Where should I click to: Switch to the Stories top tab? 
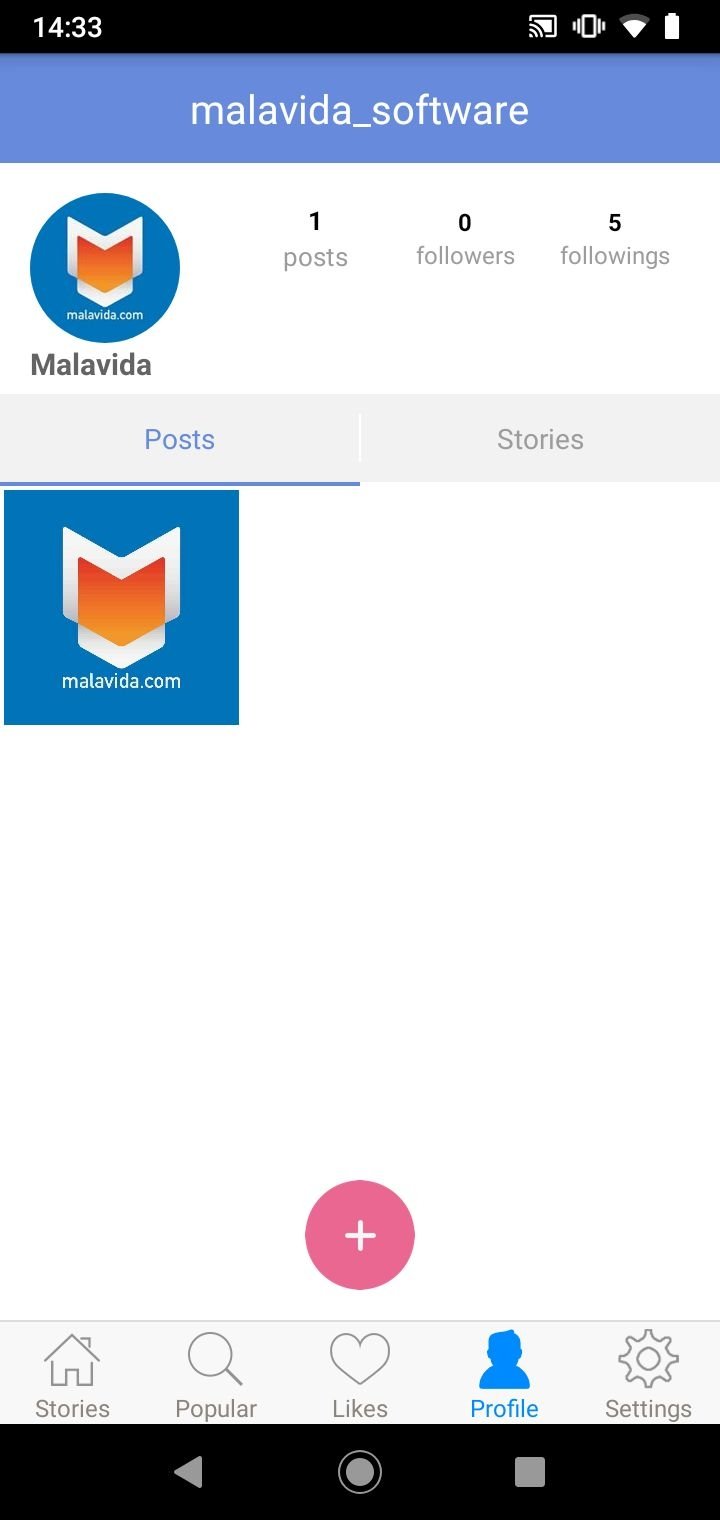click(x=540, y=439)
